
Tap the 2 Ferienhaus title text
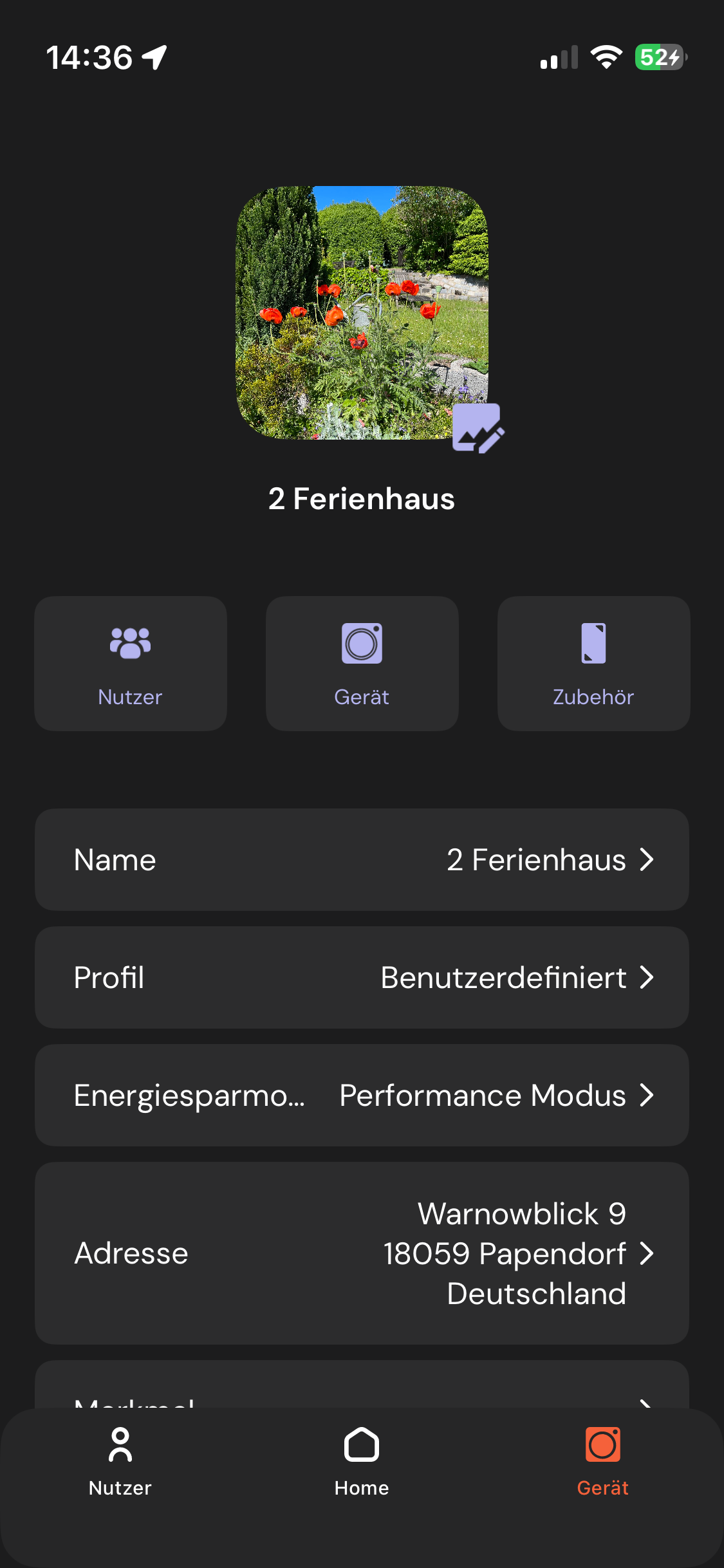(362, 499)
